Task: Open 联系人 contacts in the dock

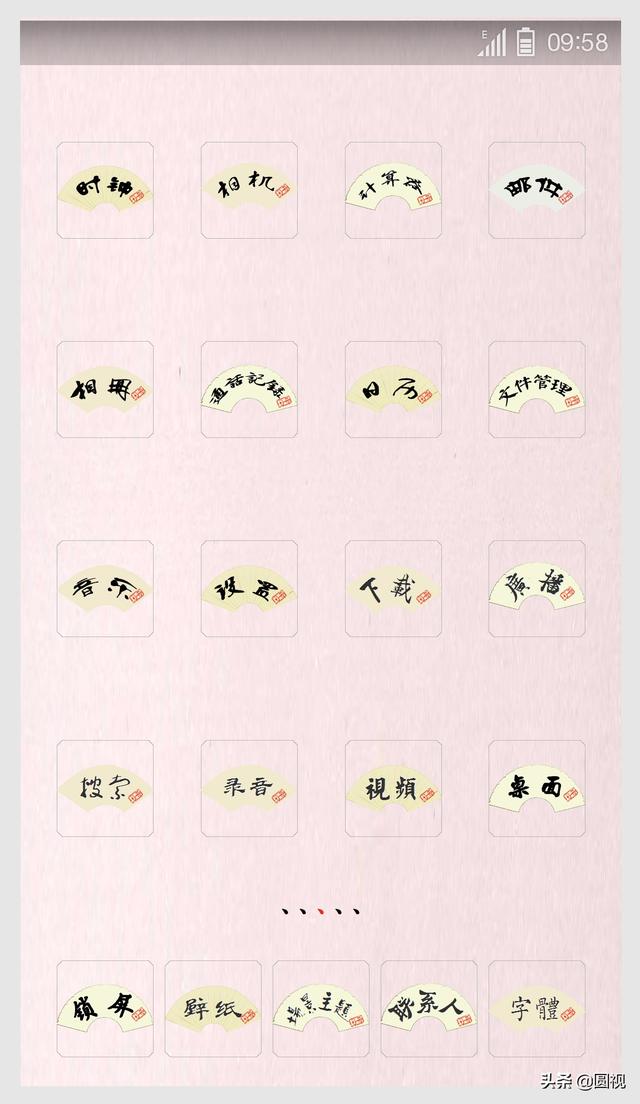Action: tap(429, 1009)
